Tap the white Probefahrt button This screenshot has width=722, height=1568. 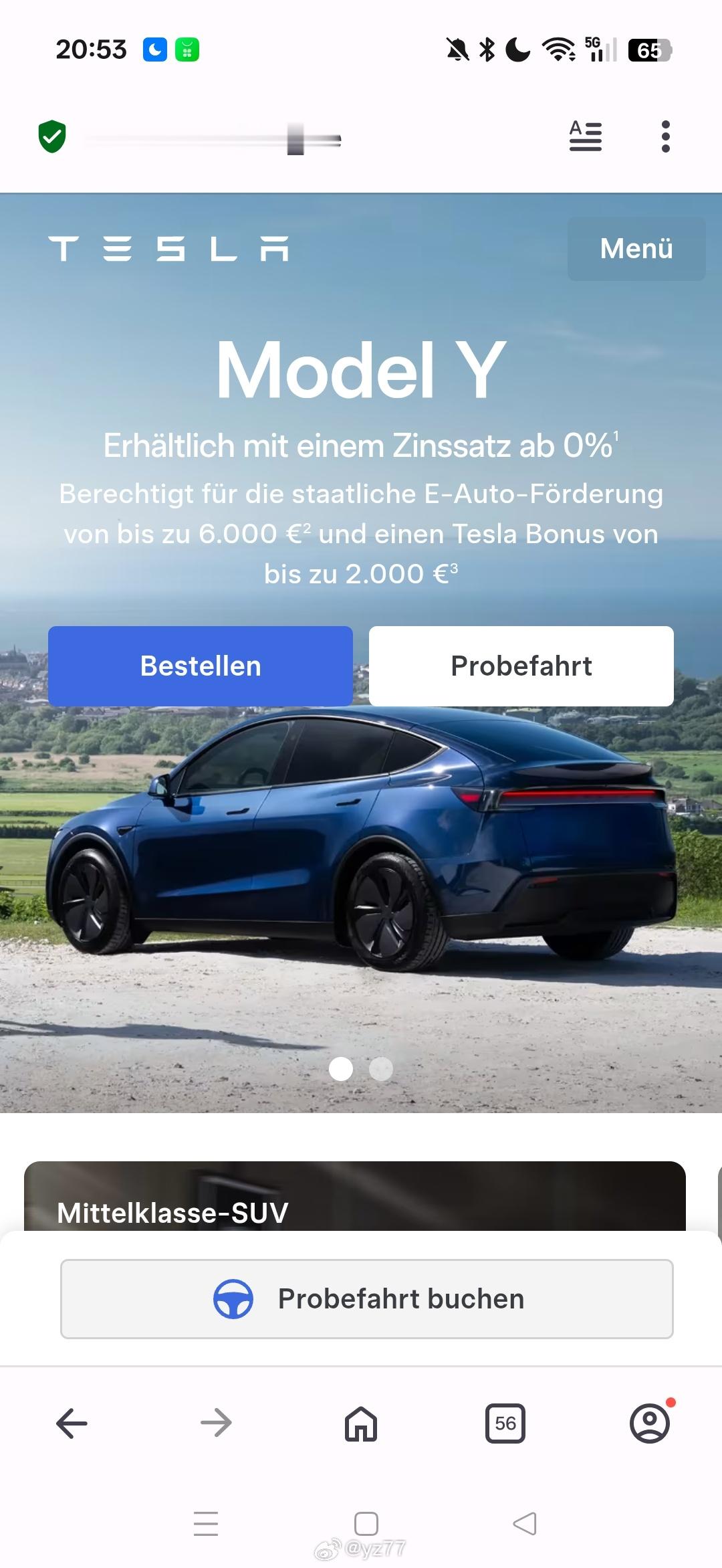pos(521,666)
